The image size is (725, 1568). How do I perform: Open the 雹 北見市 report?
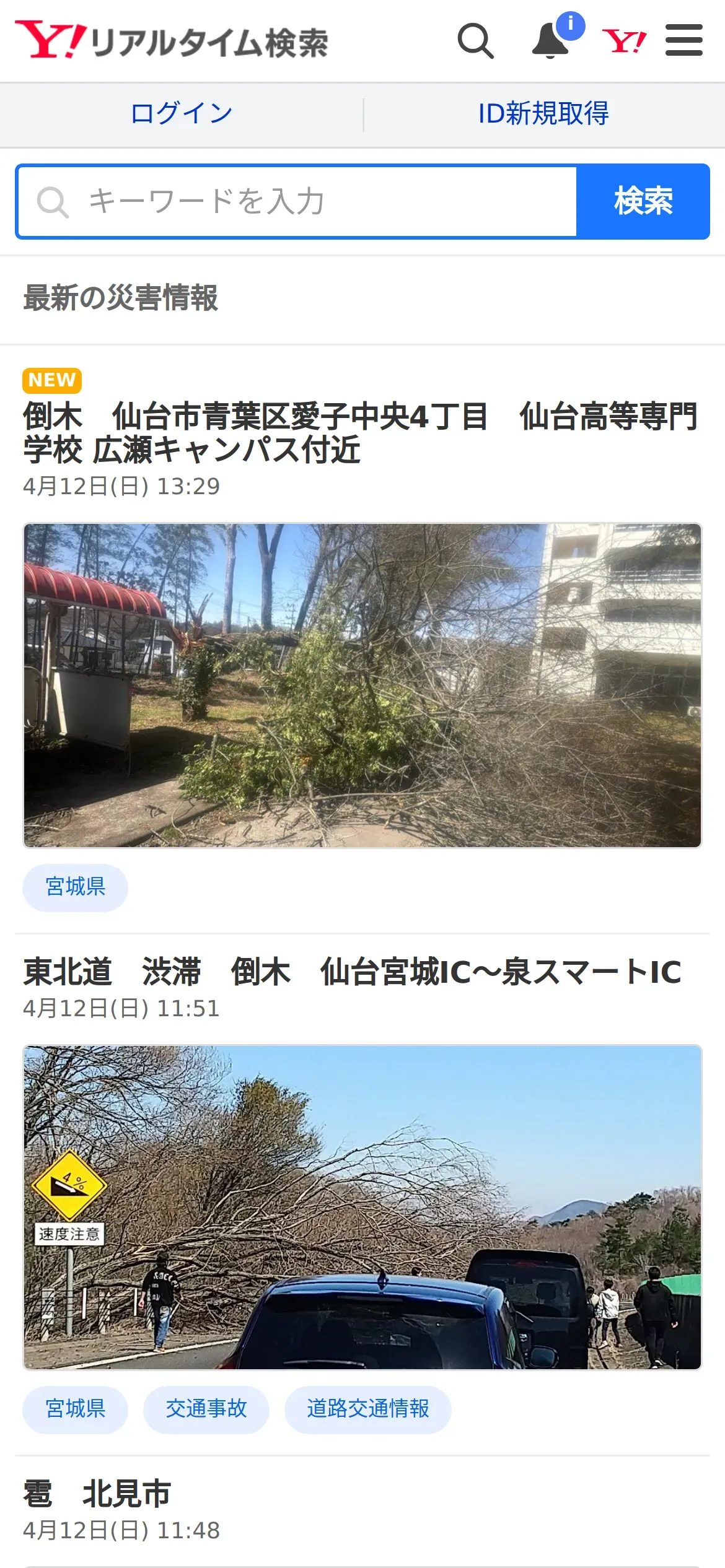tap(97, 1494)
